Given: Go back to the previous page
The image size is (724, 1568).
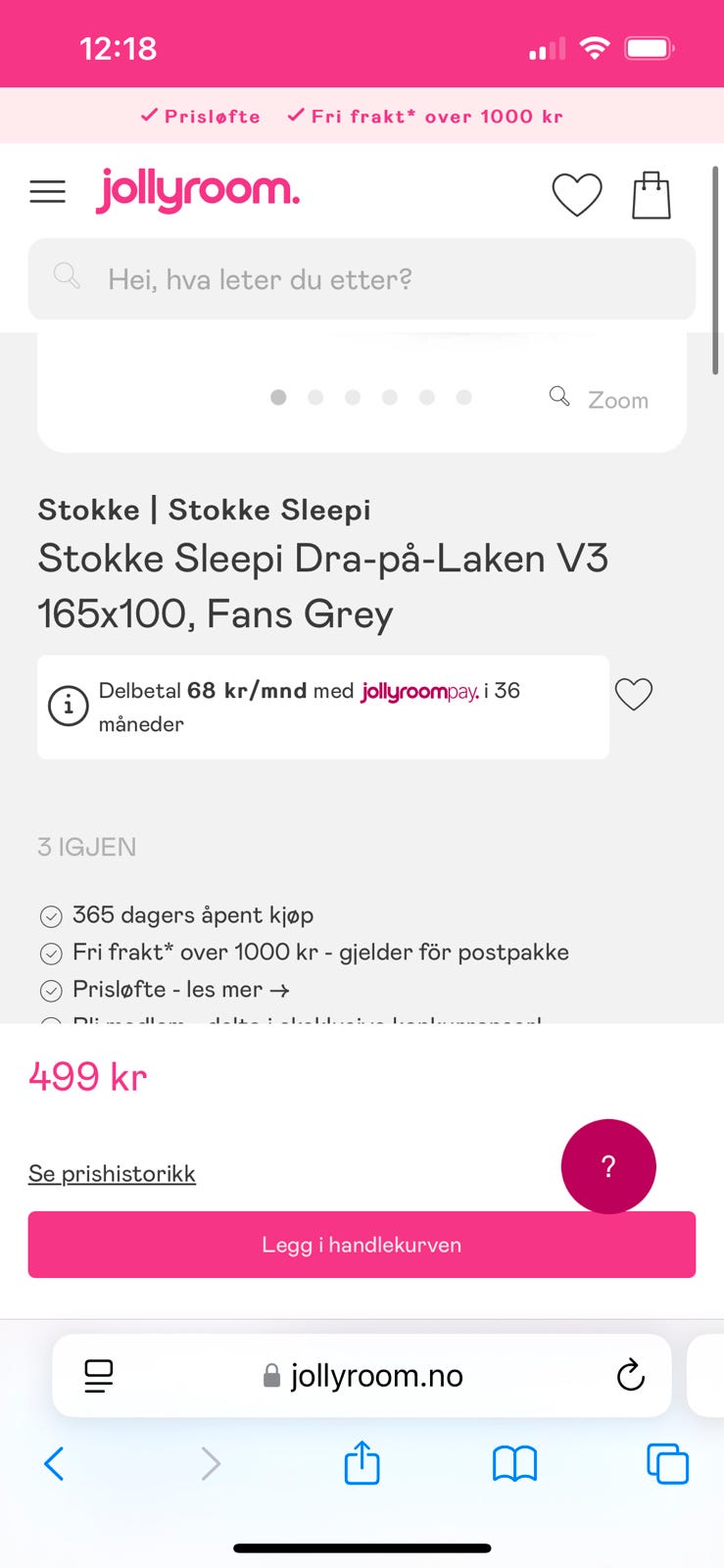Looking at the screenshot, I should pyautogui.click(x=55, y=1464).
